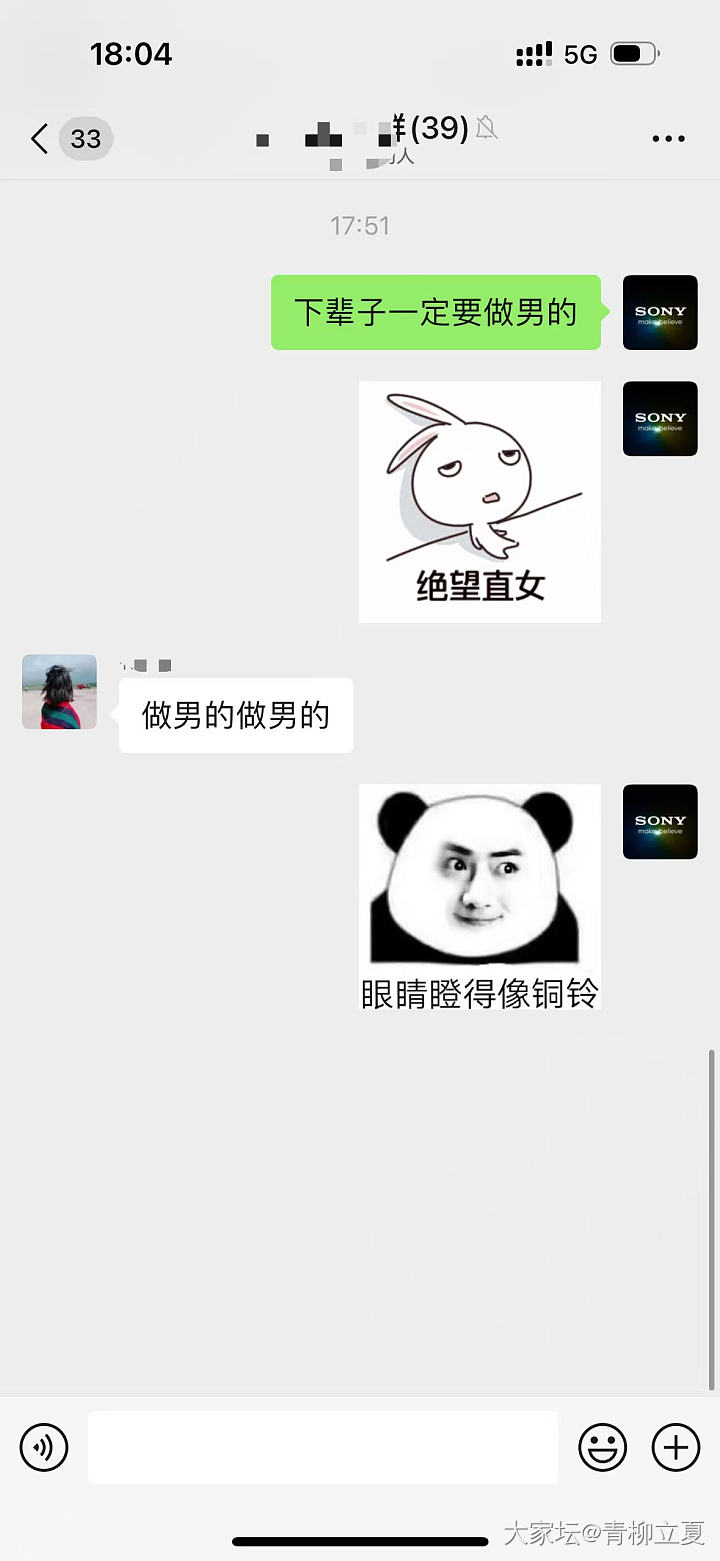The image size is (720, 1561).
Task: View the 眼睛瞪得像铜铃 panda sticker
Action: (480, 897)
